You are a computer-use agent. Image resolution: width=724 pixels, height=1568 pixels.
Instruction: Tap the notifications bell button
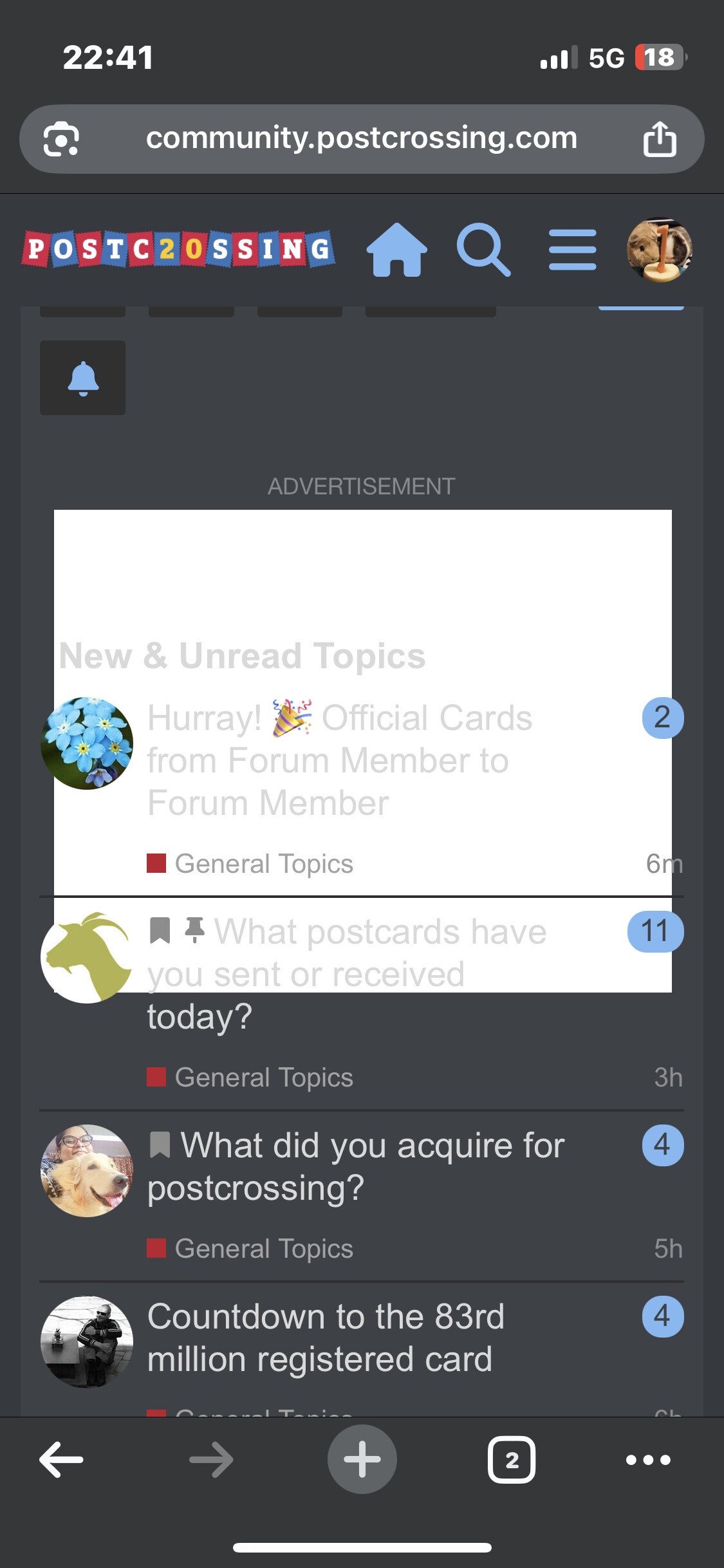pyautogui.click(x=83, y=378)
